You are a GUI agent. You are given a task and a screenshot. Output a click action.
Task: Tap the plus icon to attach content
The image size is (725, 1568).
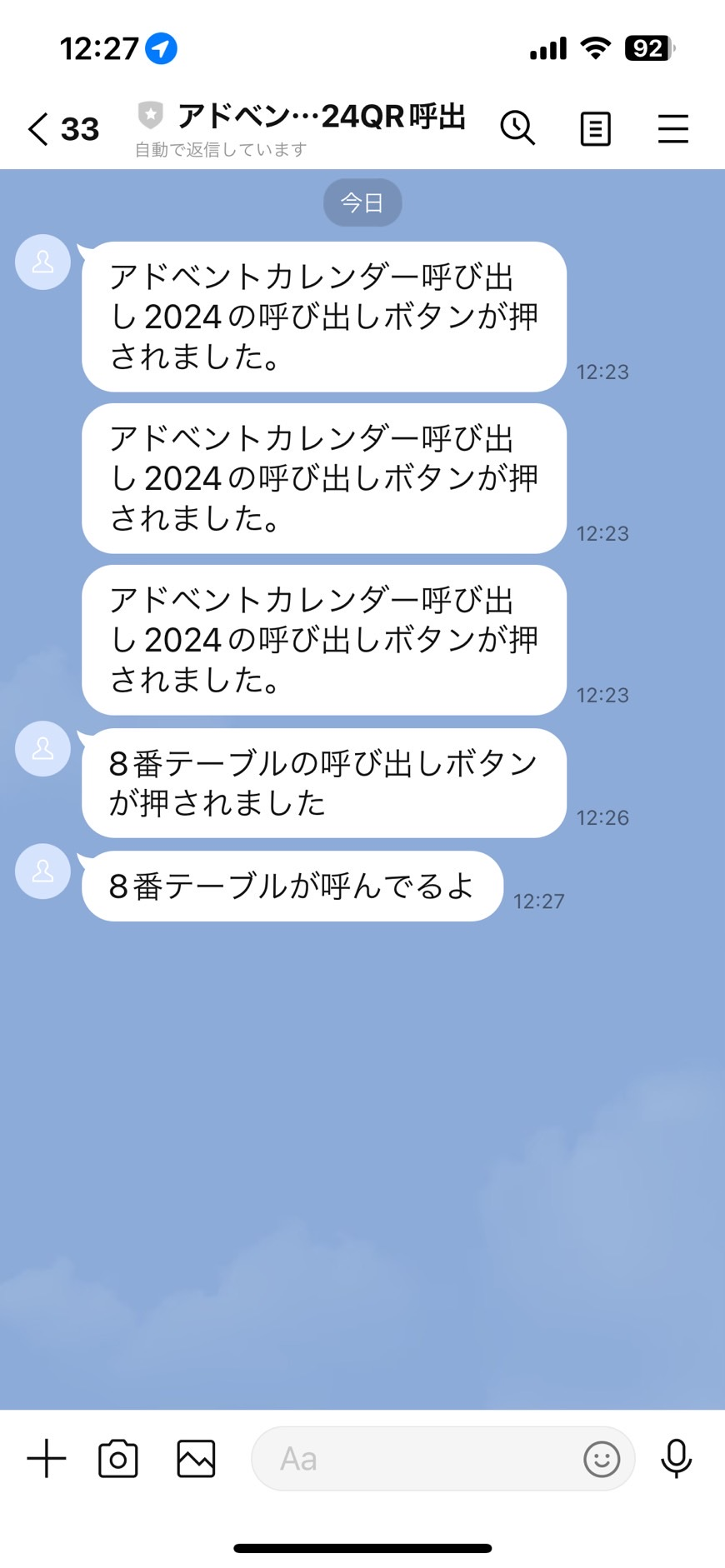click(47, 1458)
